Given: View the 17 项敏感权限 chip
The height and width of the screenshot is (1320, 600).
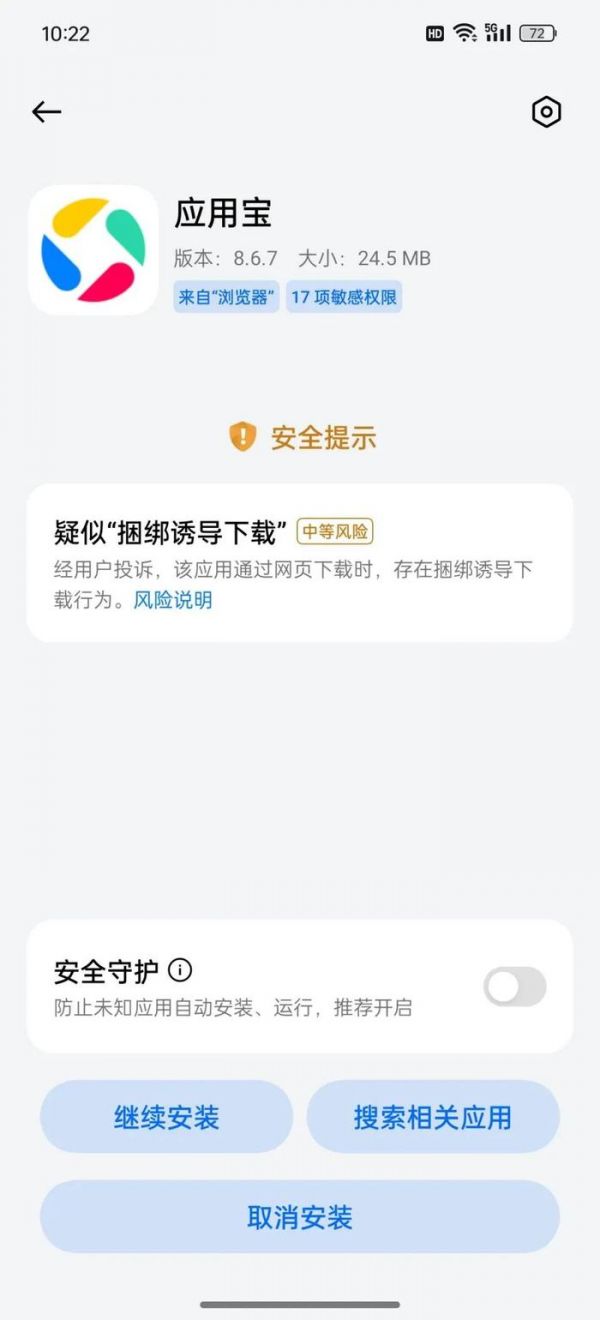Looking at the screenshot, I should coord(344,297).
